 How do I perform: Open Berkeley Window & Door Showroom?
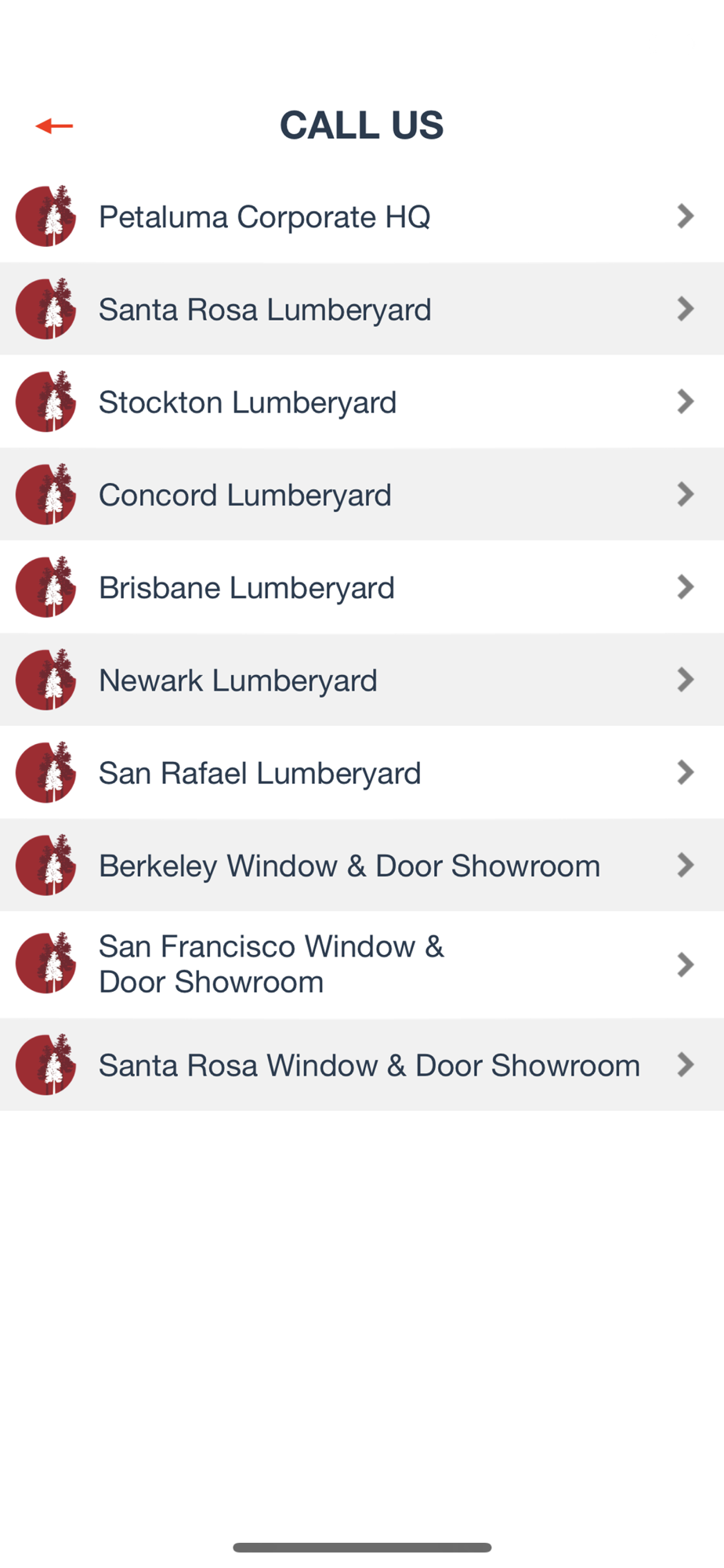tap(360, 866)
